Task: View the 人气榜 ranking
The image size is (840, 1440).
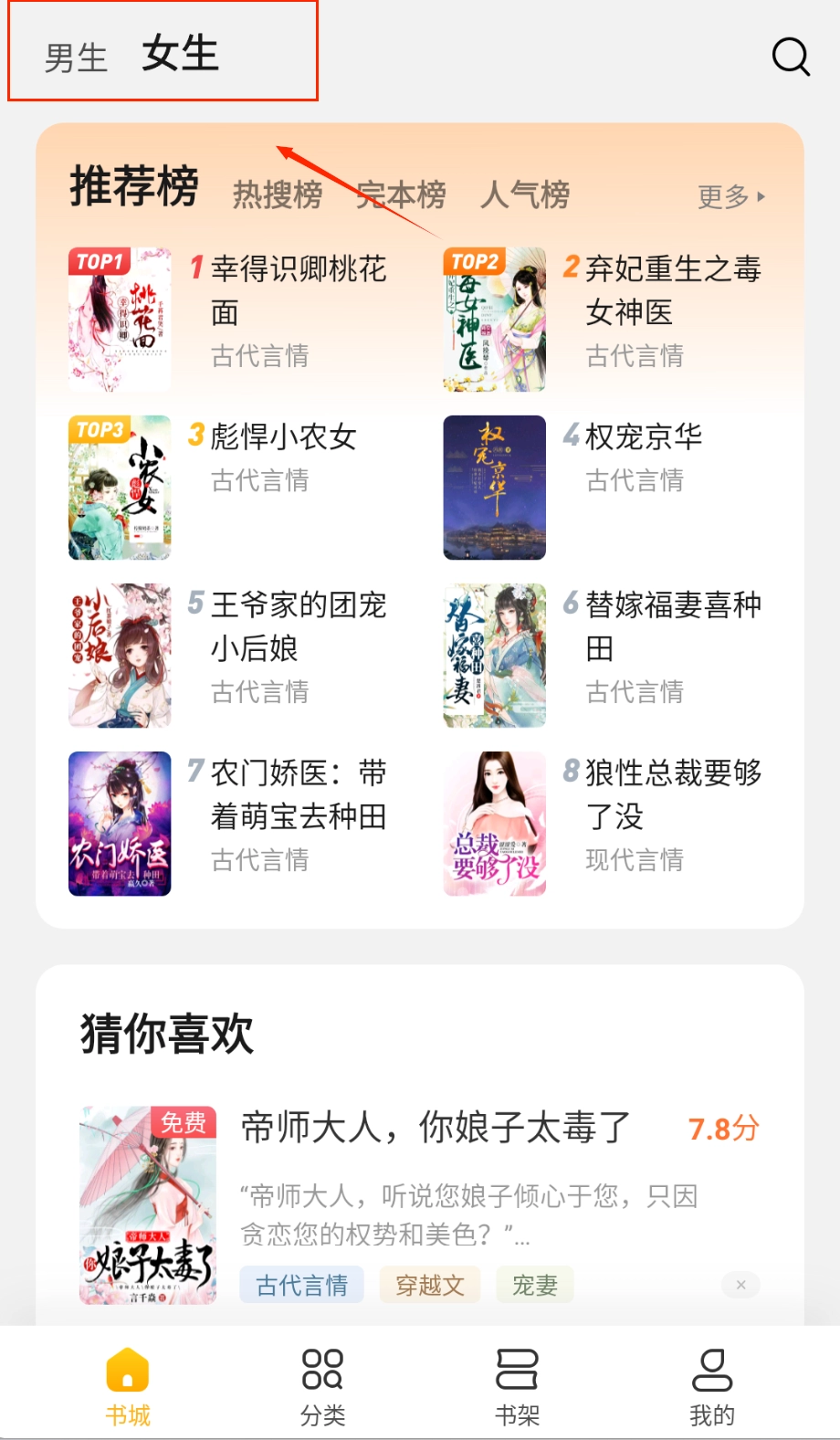Action: (x=525, y=194)
